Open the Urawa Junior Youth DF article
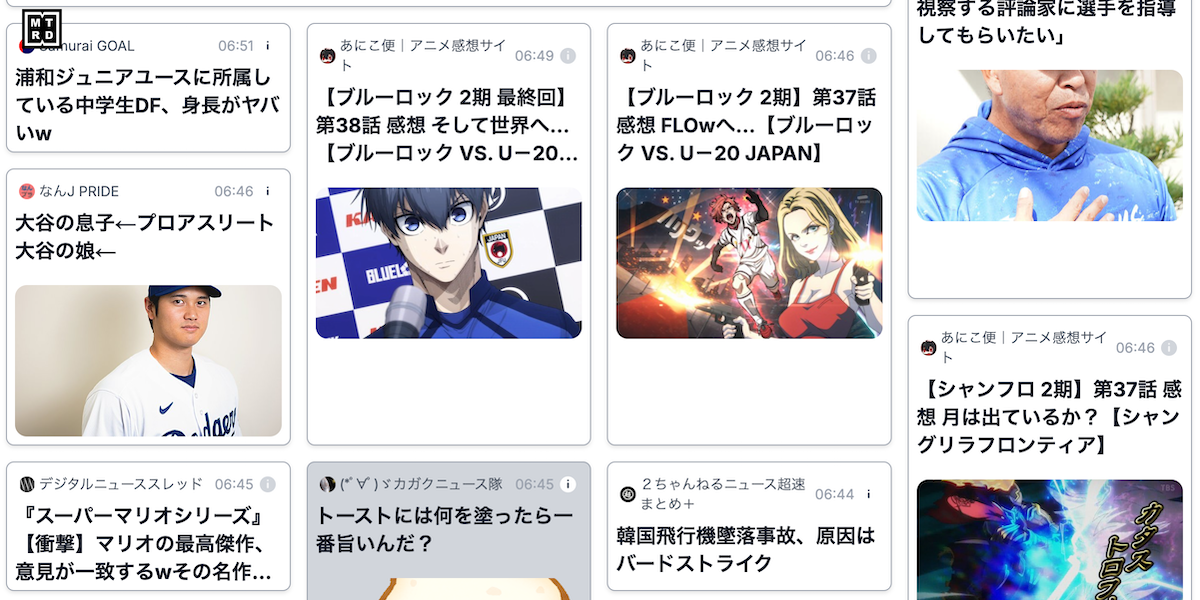Image resolution: width=1200 pixels, height=600 pixels. click(147, 104)
